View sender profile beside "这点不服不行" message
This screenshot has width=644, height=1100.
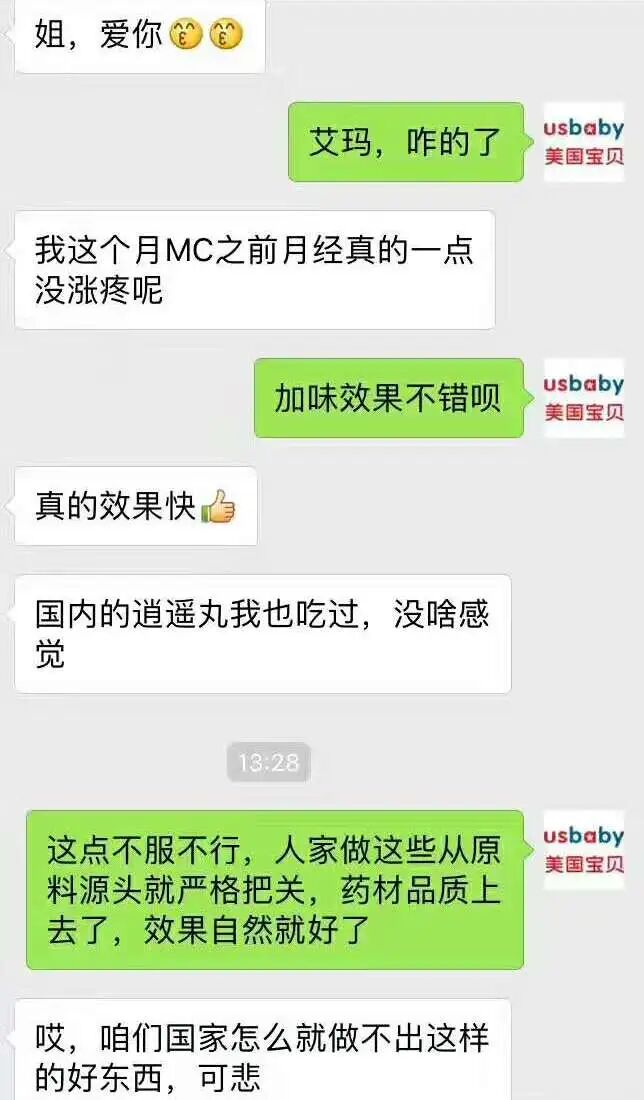584,850
